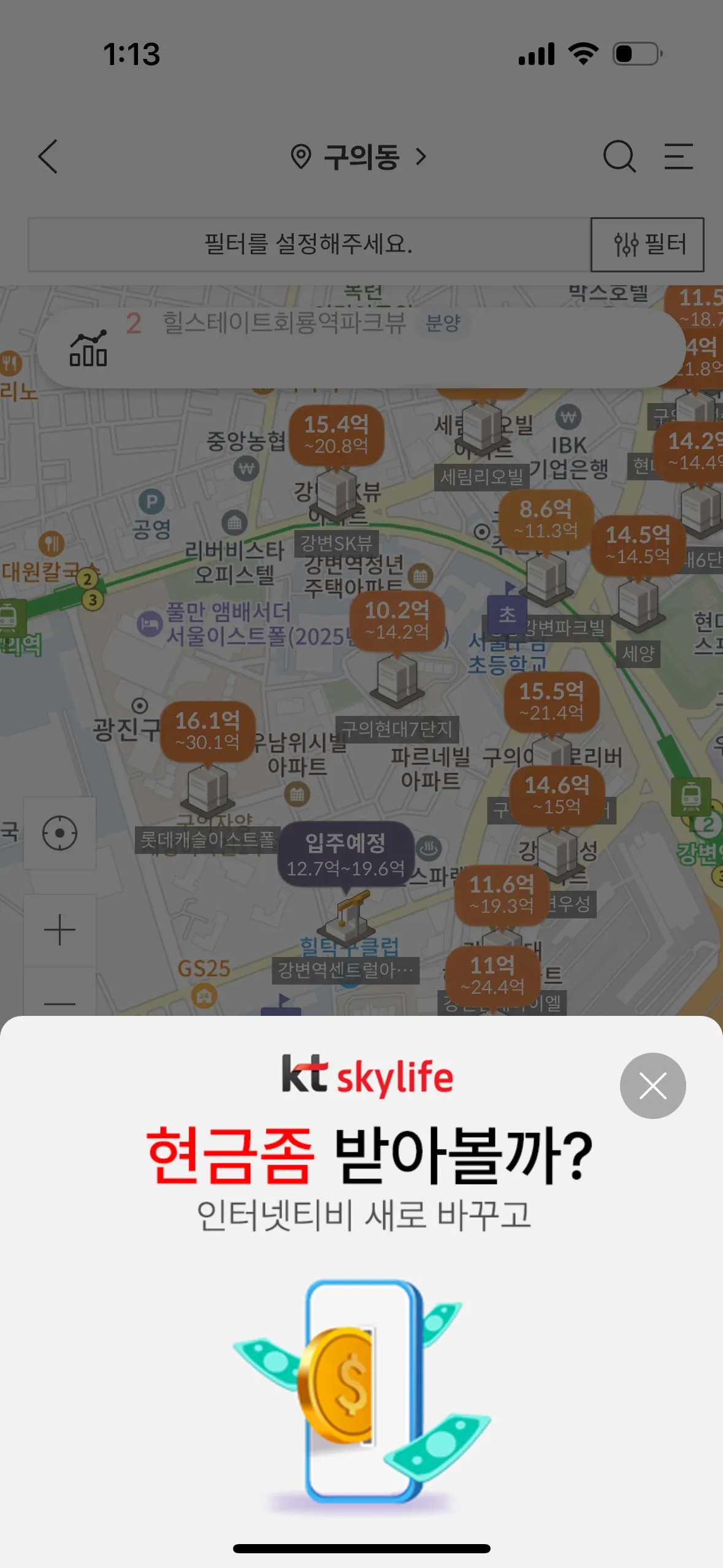Go back using the top-left arrow

48,156
